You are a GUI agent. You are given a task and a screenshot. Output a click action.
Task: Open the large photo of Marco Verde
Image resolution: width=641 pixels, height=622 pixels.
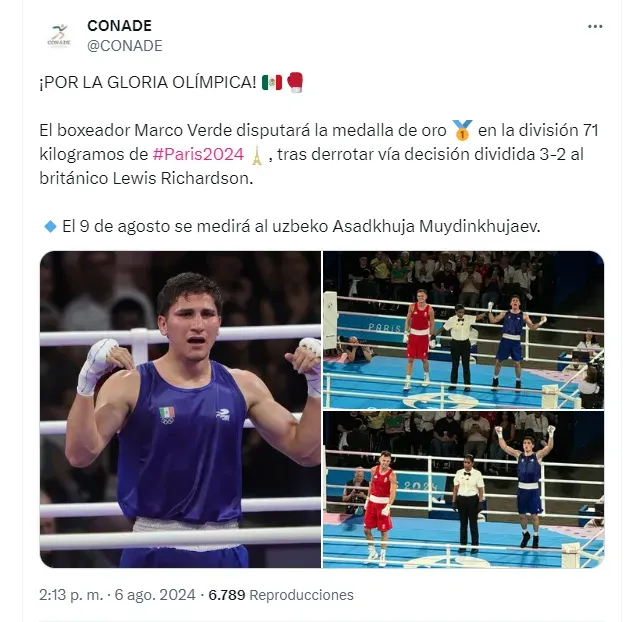click(180, 409)
